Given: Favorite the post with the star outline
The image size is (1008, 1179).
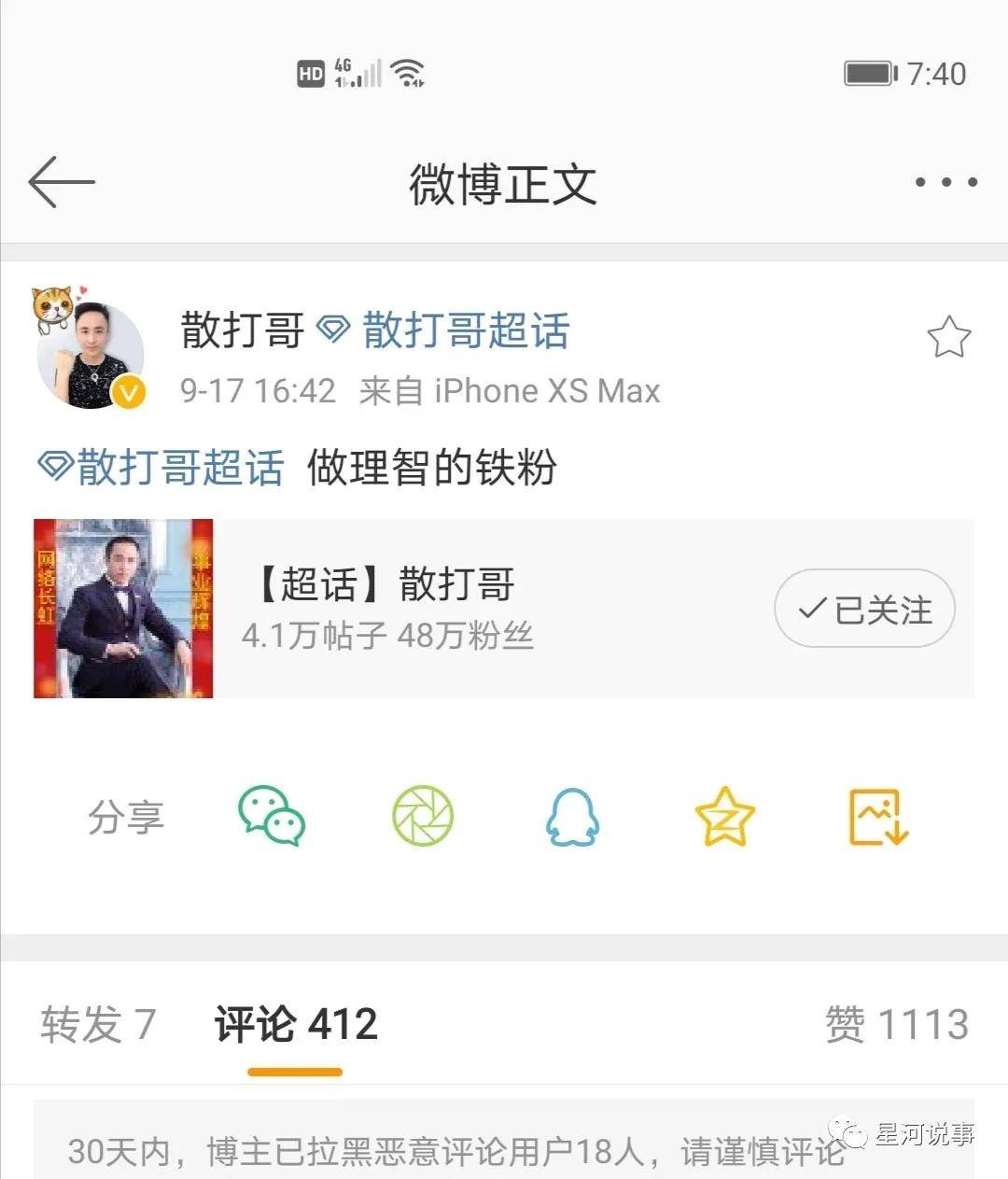Looking at the screenshot, I should coord(948,338).
